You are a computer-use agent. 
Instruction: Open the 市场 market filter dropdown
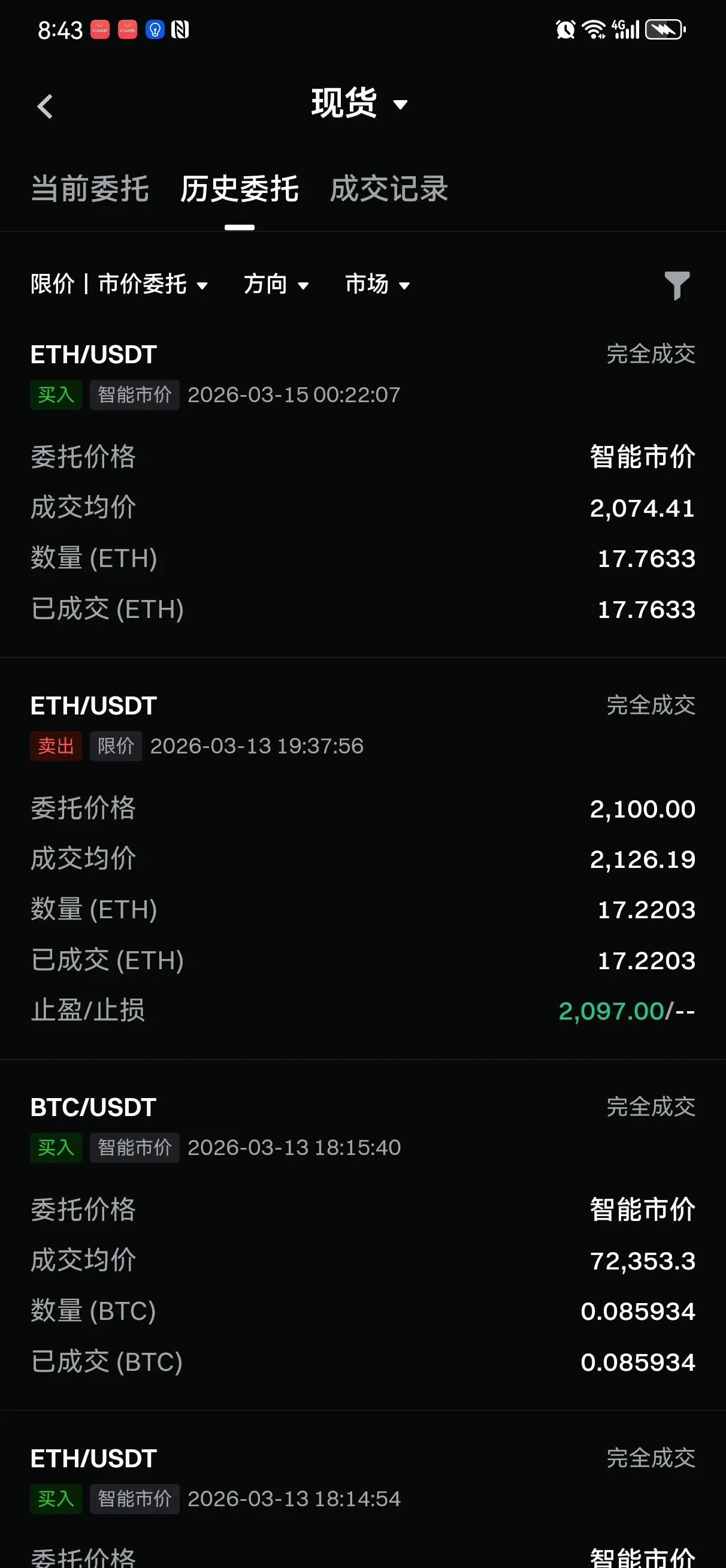pyautogui.click(x=377, y=284)
